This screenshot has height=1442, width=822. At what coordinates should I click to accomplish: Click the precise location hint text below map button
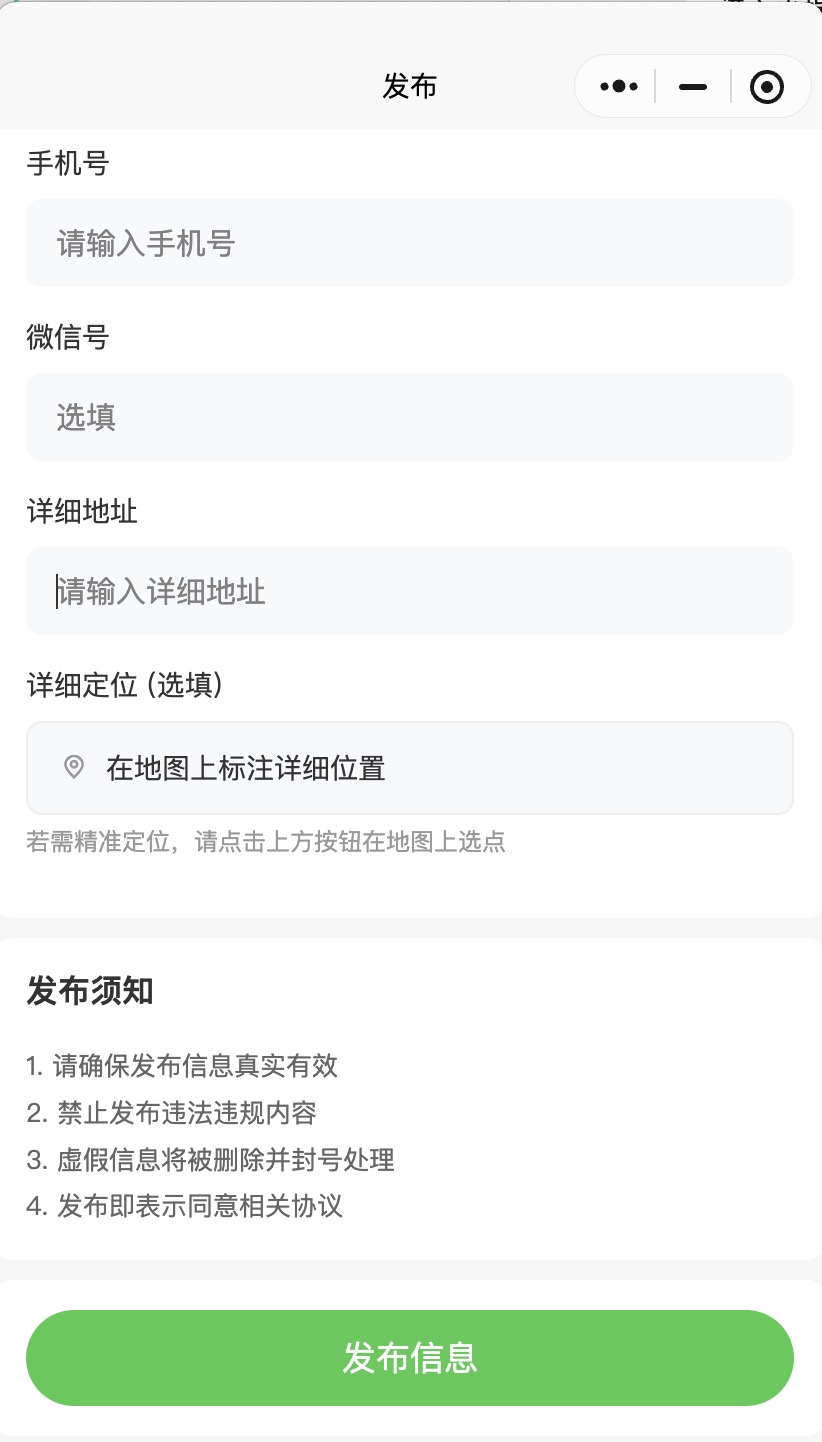coord(266,843)
